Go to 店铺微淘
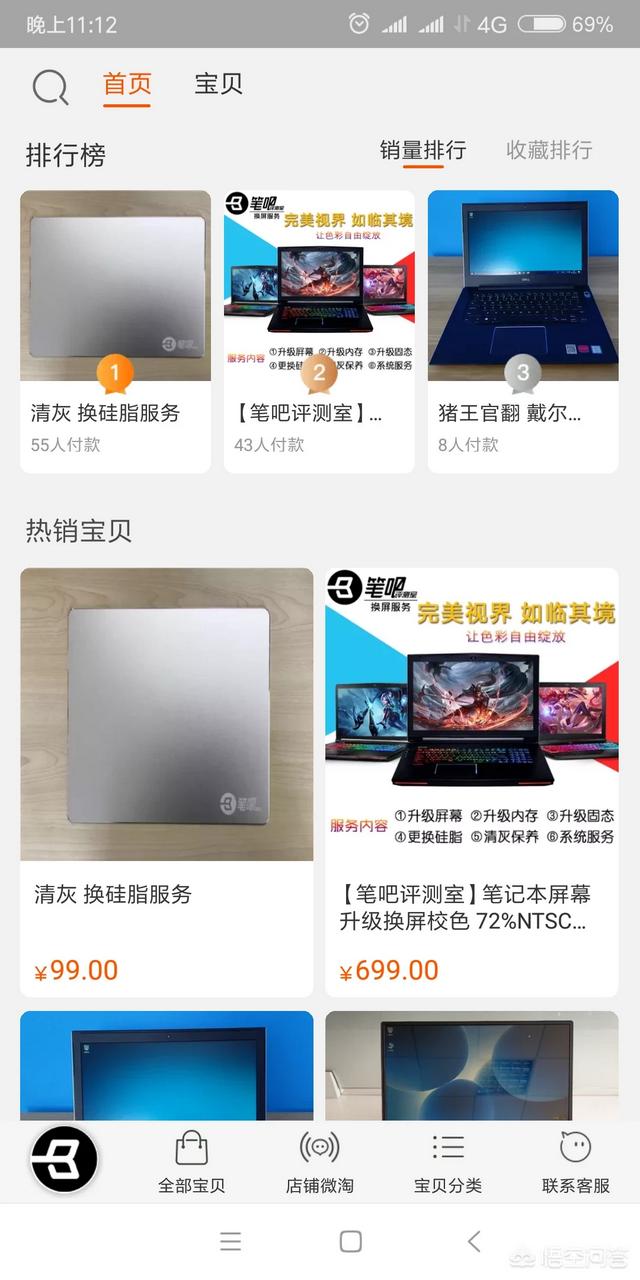 pos(319,1163)
